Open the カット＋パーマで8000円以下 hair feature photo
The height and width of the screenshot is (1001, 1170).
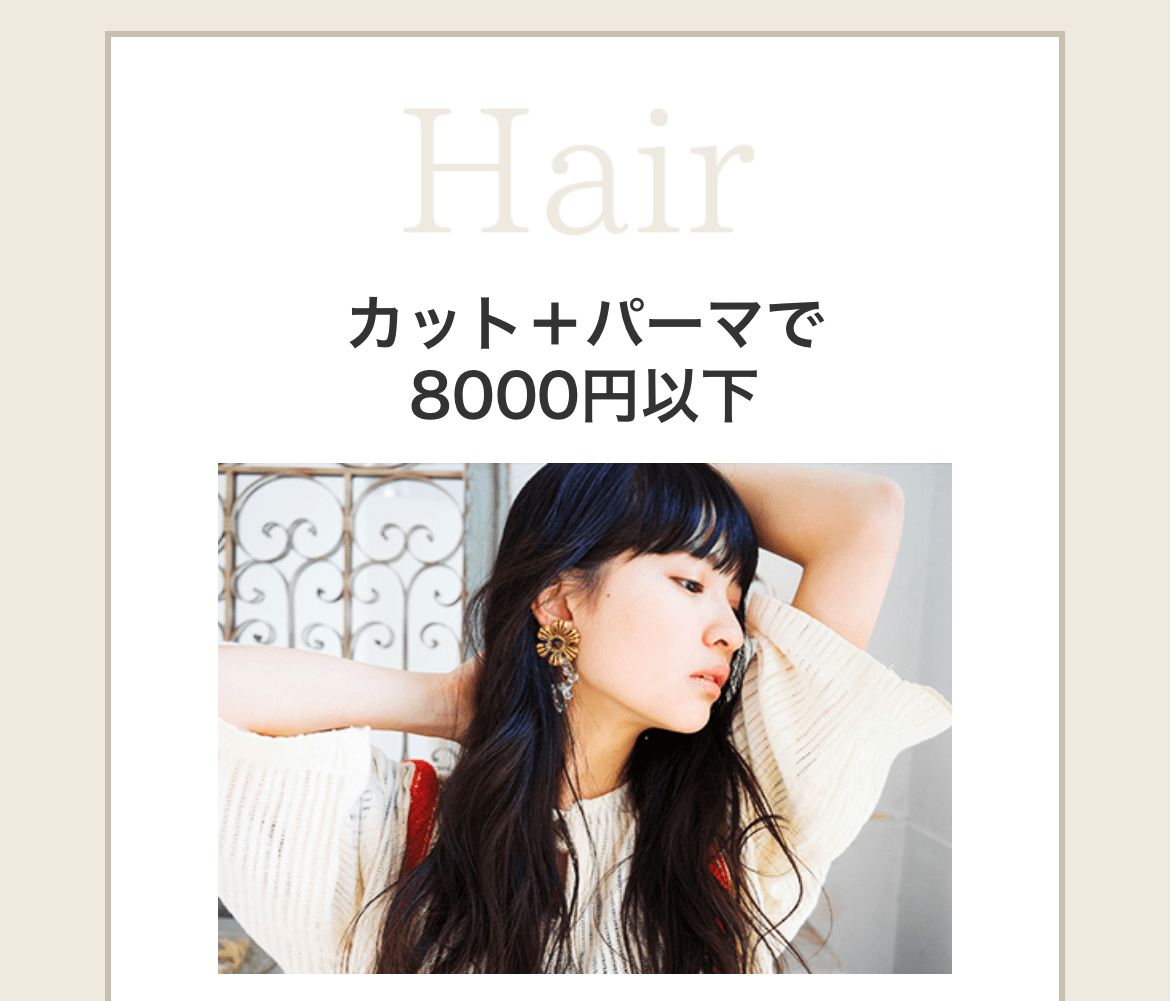(x=585, y=717)
